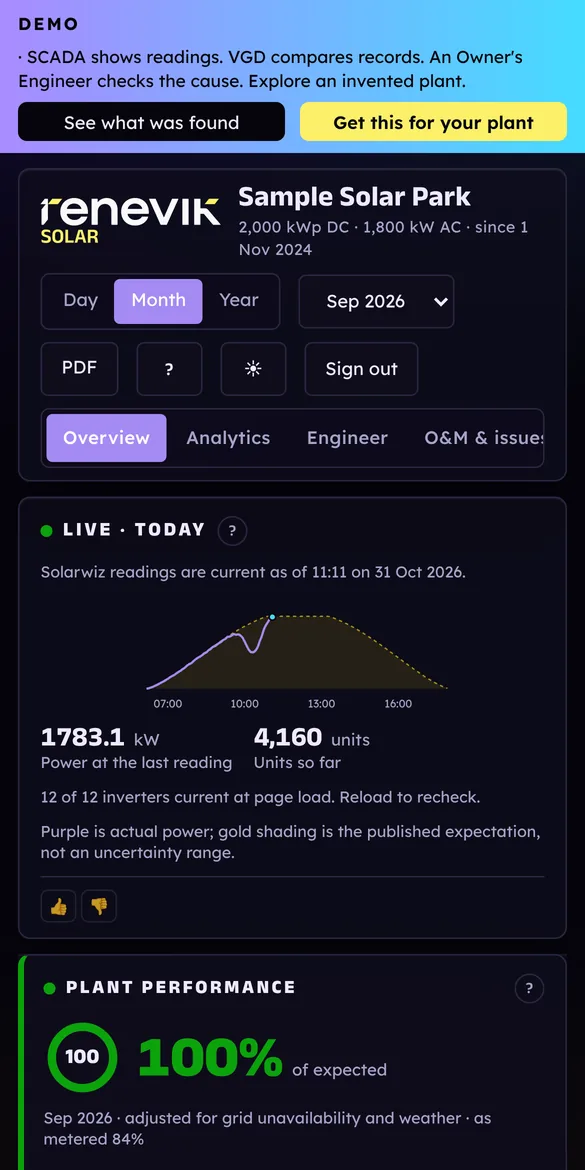Viewport: 585px width, 1170px height.
Task: Go to the Engineer tab
Action: click(347, 438)
